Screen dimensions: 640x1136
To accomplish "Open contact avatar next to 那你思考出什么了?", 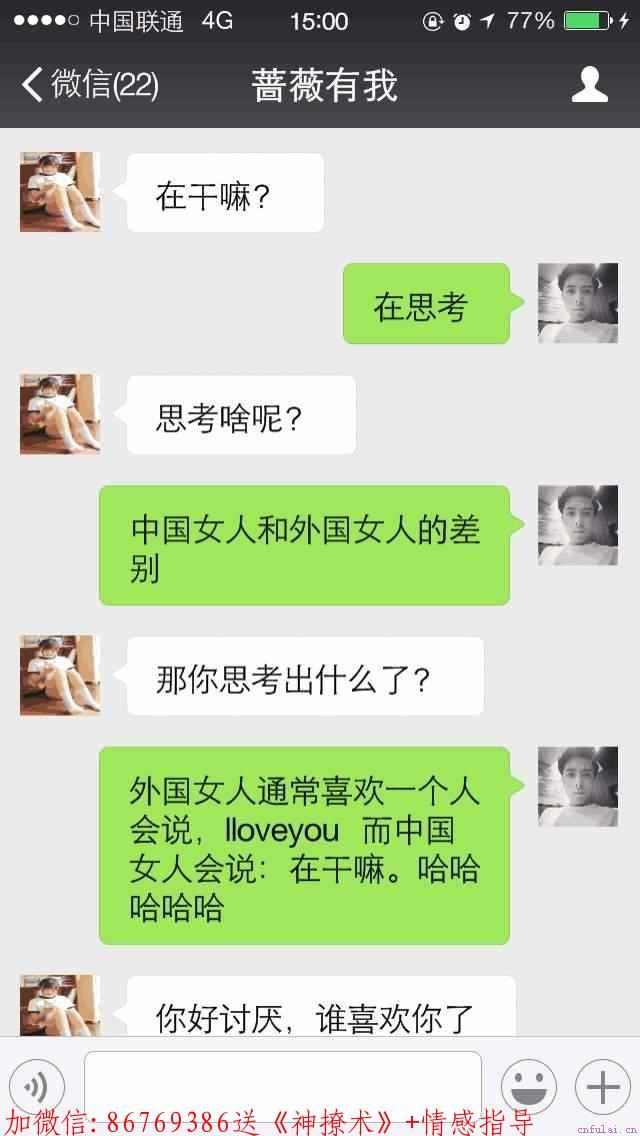I will (60, 675).
